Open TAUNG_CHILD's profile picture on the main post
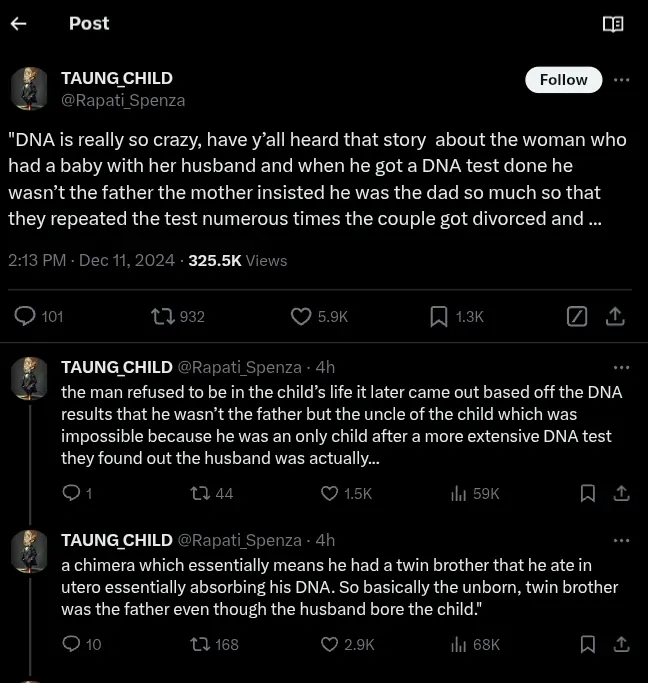Viewport: 648px width, 683px height. (x=30, y=89)
